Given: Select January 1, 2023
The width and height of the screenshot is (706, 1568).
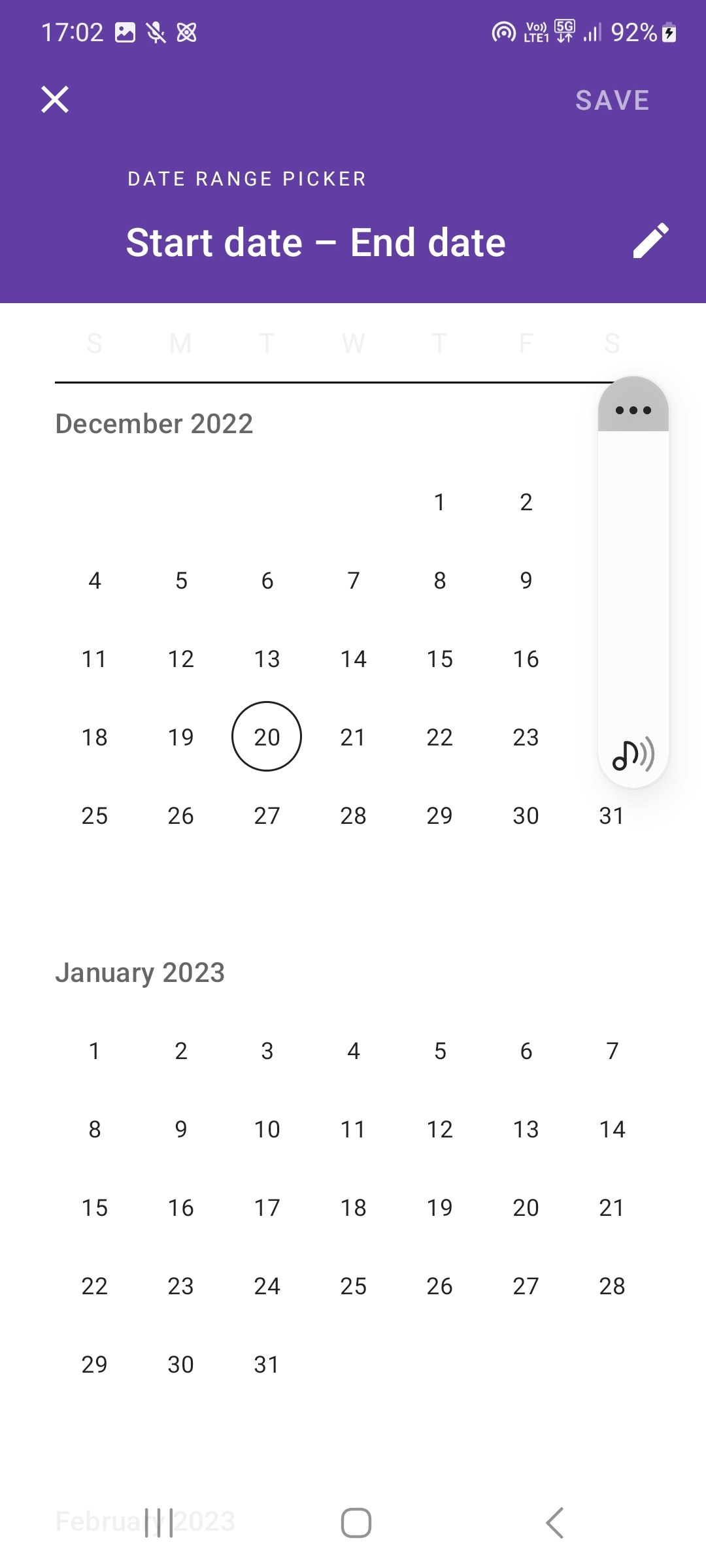Looking at the screenshot, I should click(95, 1051).
